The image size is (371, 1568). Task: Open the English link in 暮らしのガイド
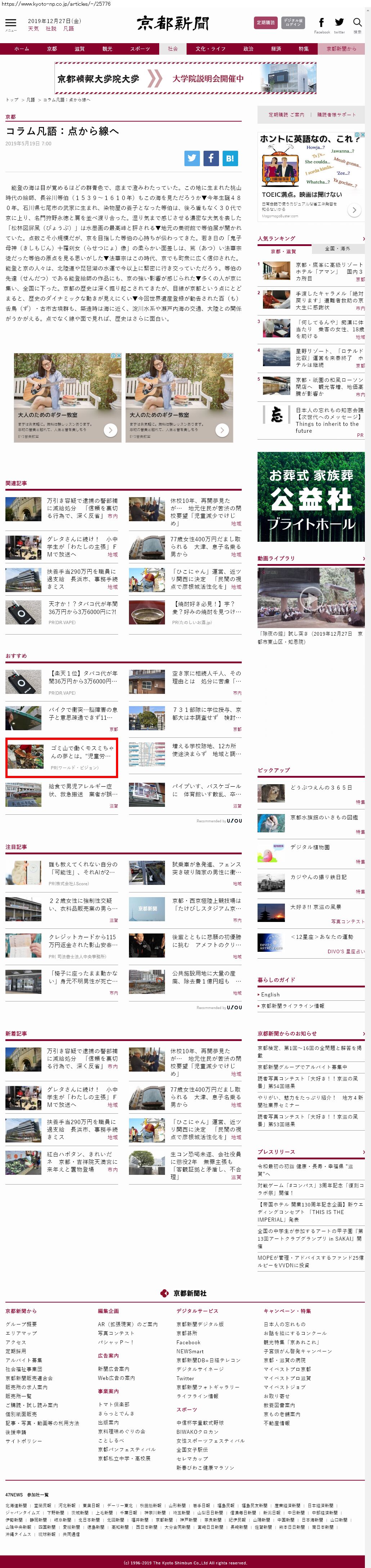click(x=271, y=994)
